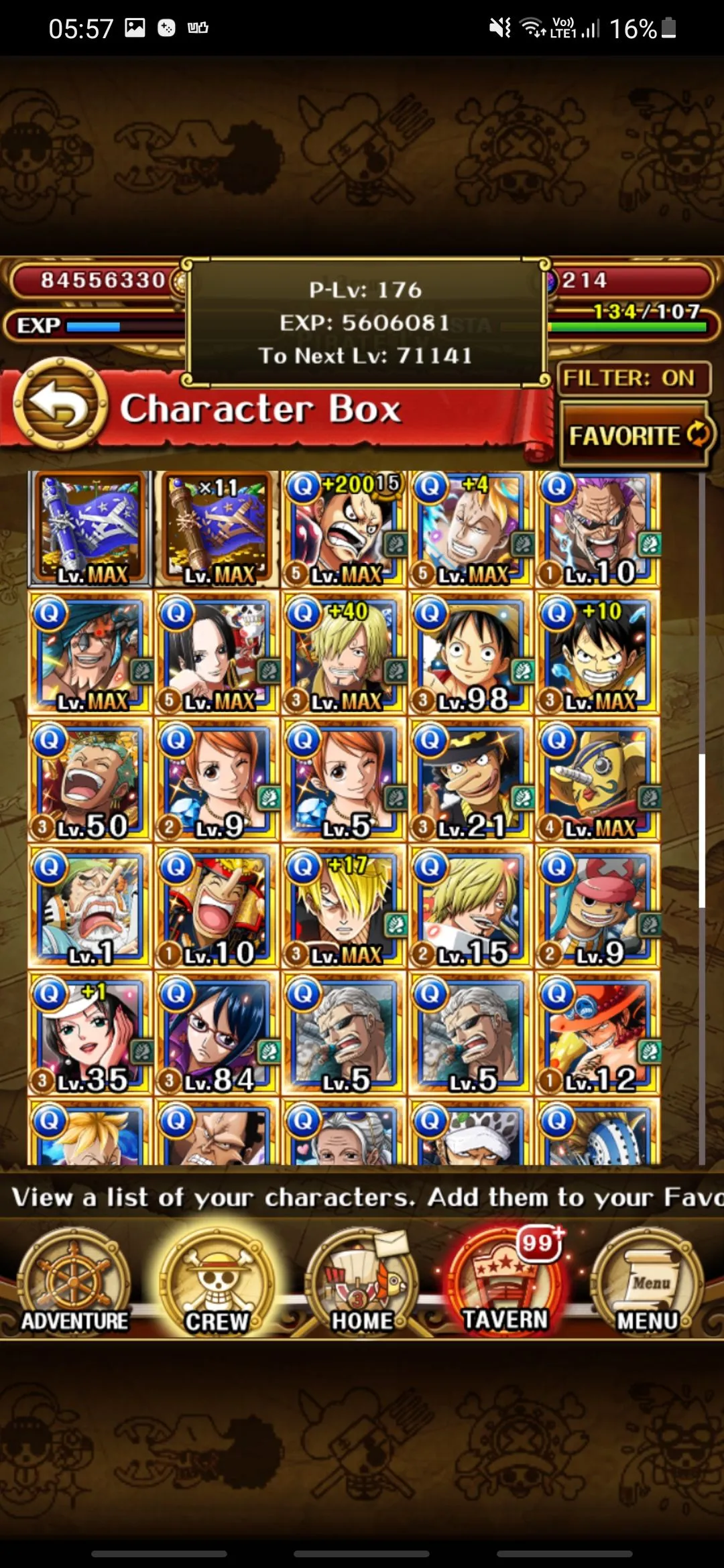The width and height of the screenshot is (724, 1568).
Task: Open the item stack marked ×11
Action: [217, 529]
